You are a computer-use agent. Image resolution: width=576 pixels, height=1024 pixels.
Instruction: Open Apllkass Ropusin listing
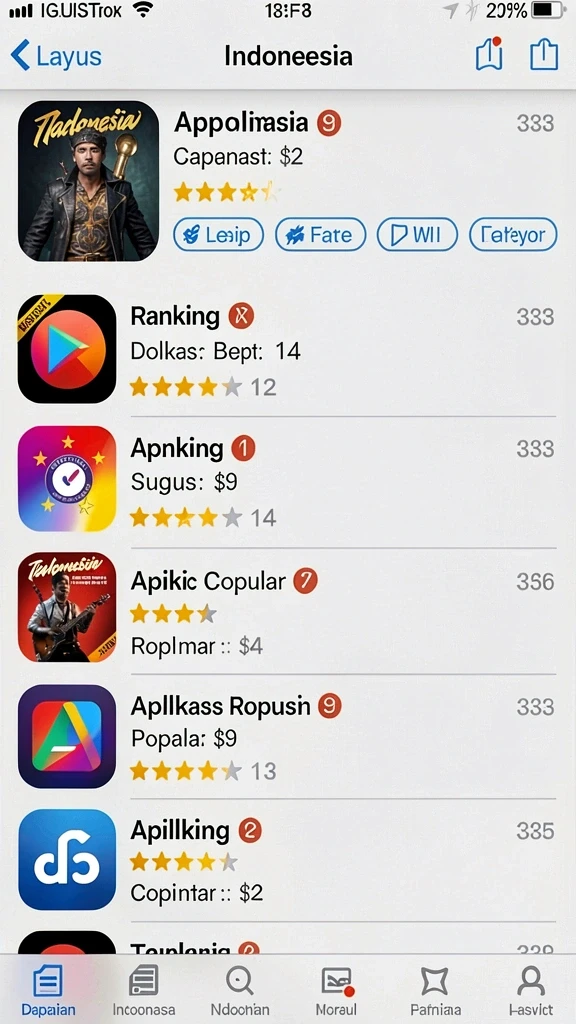coord(288,736)
